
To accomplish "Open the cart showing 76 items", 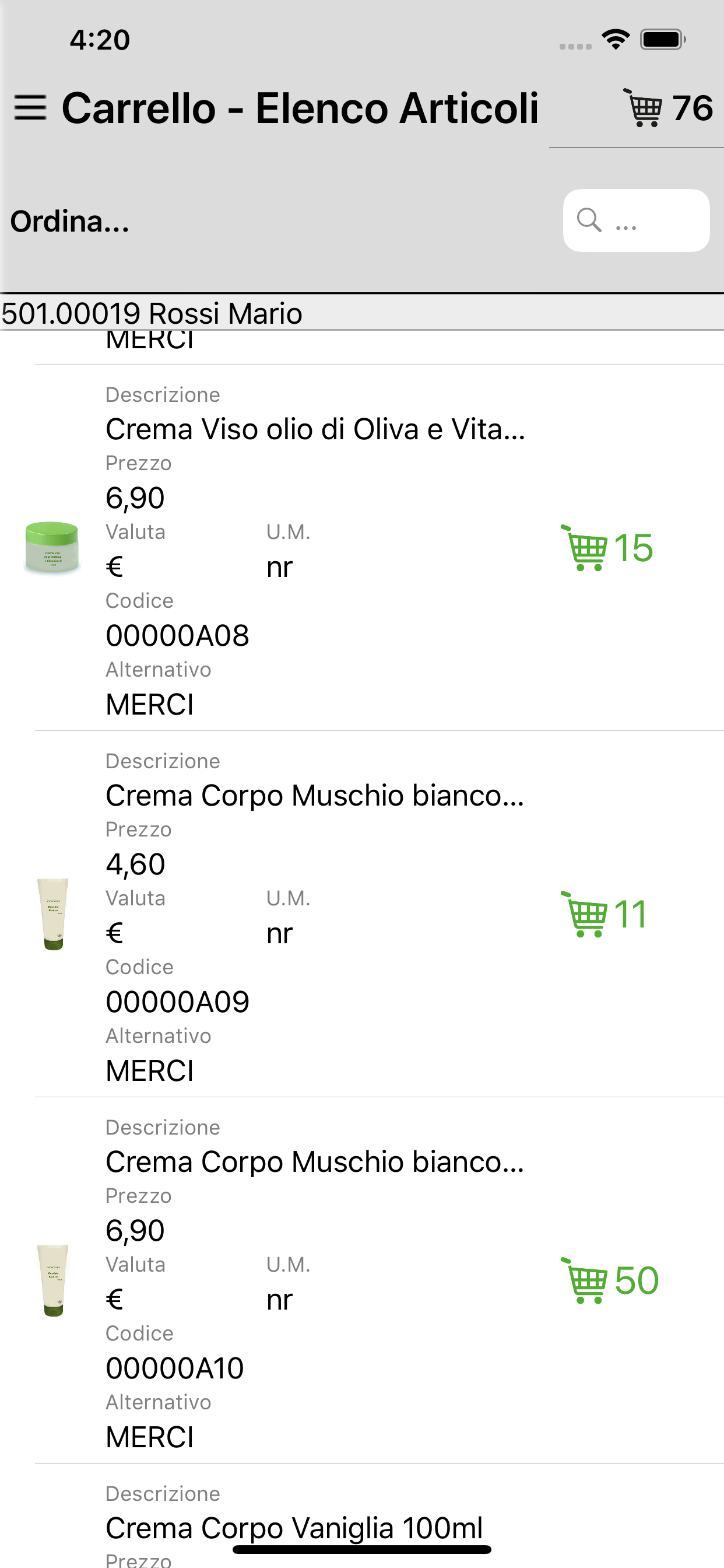I will pos(667,108).
